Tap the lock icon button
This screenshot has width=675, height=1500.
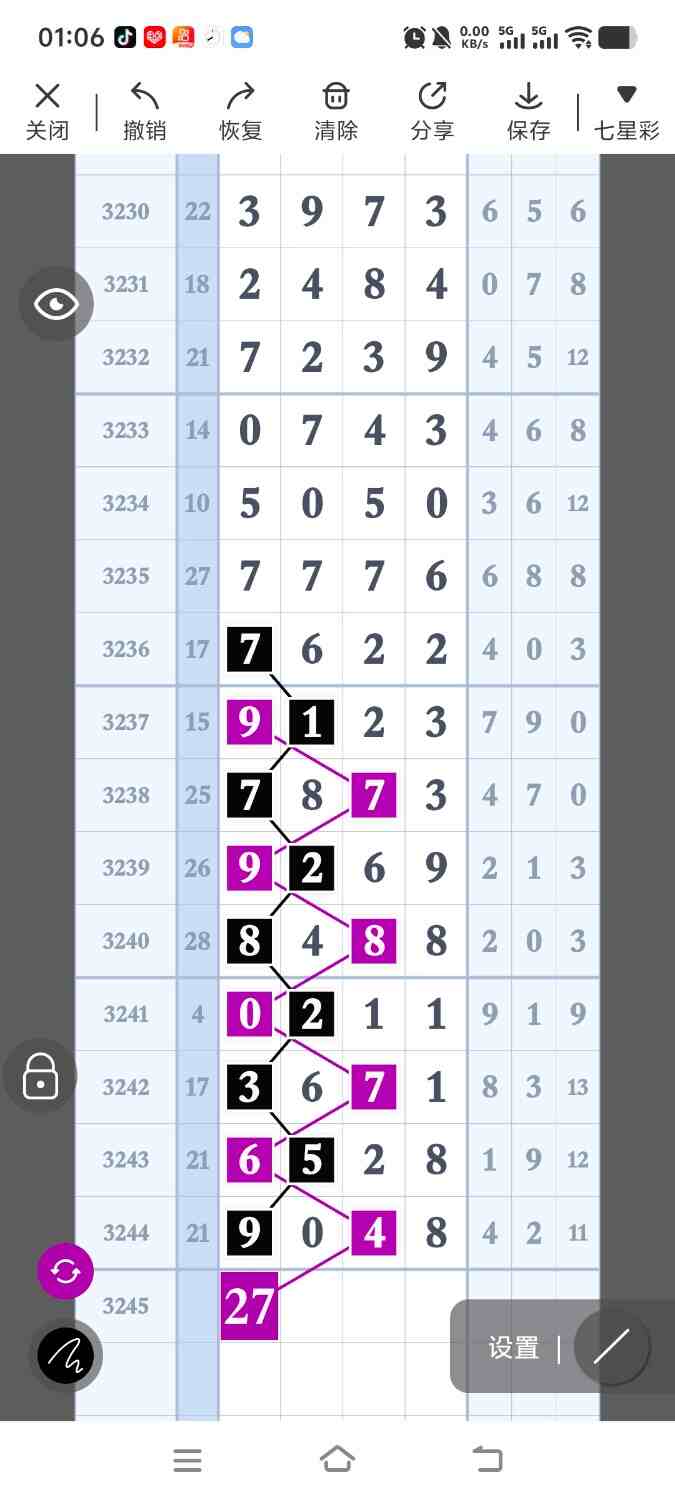(x=40, y=1076)
